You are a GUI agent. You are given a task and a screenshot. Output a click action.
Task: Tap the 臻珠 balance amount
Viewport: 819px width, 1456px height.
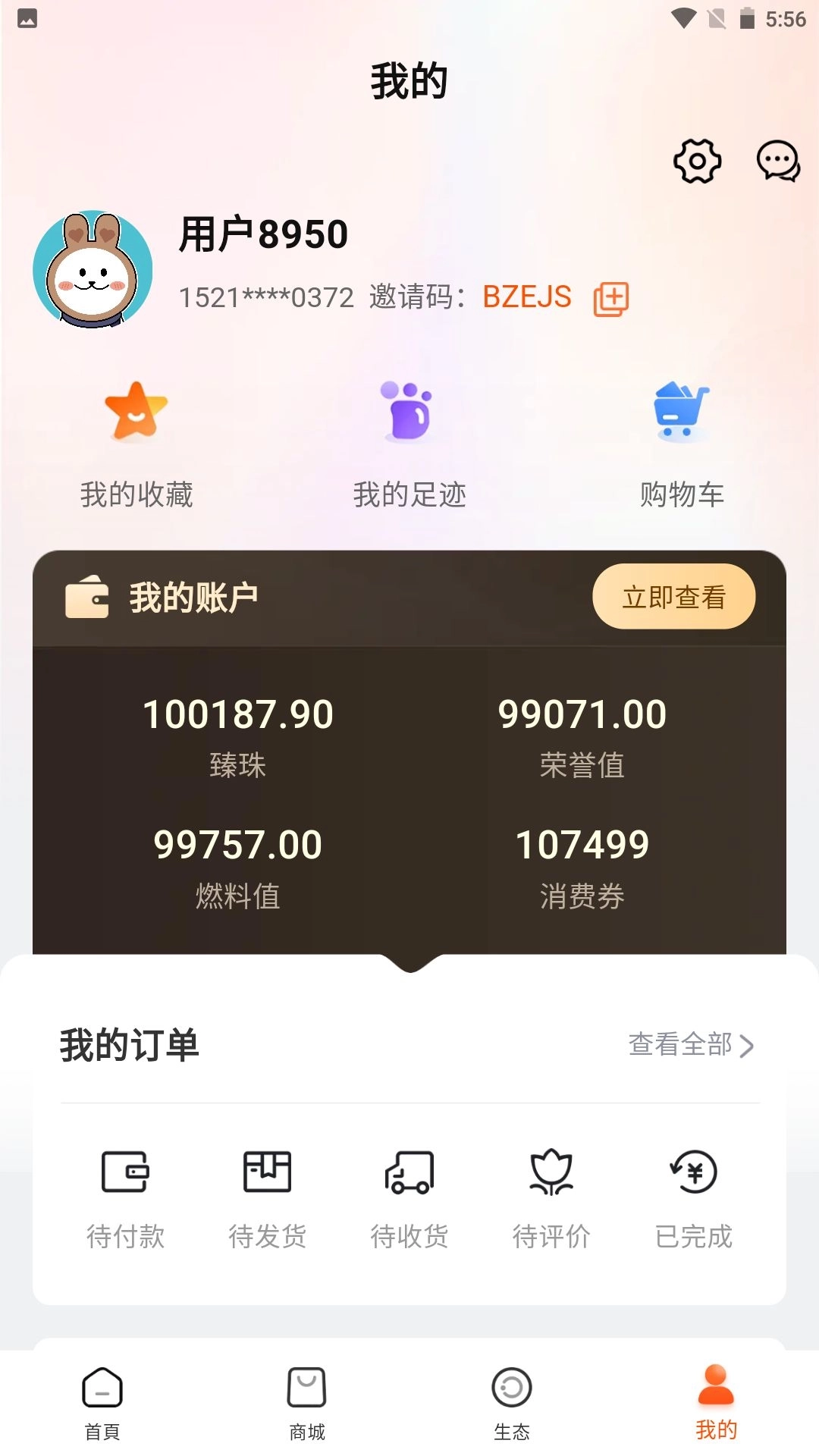click(x=237, y=713)
